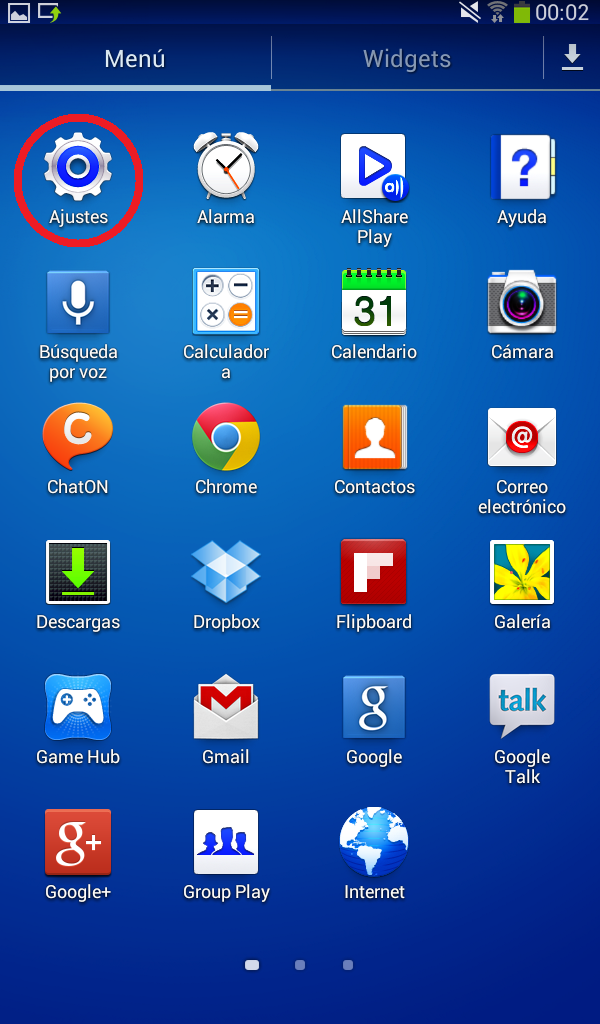Switch to the Widgets tab
Viewport: 600px width, 1024px height.
pyautogui.click(x=407, y=59)
